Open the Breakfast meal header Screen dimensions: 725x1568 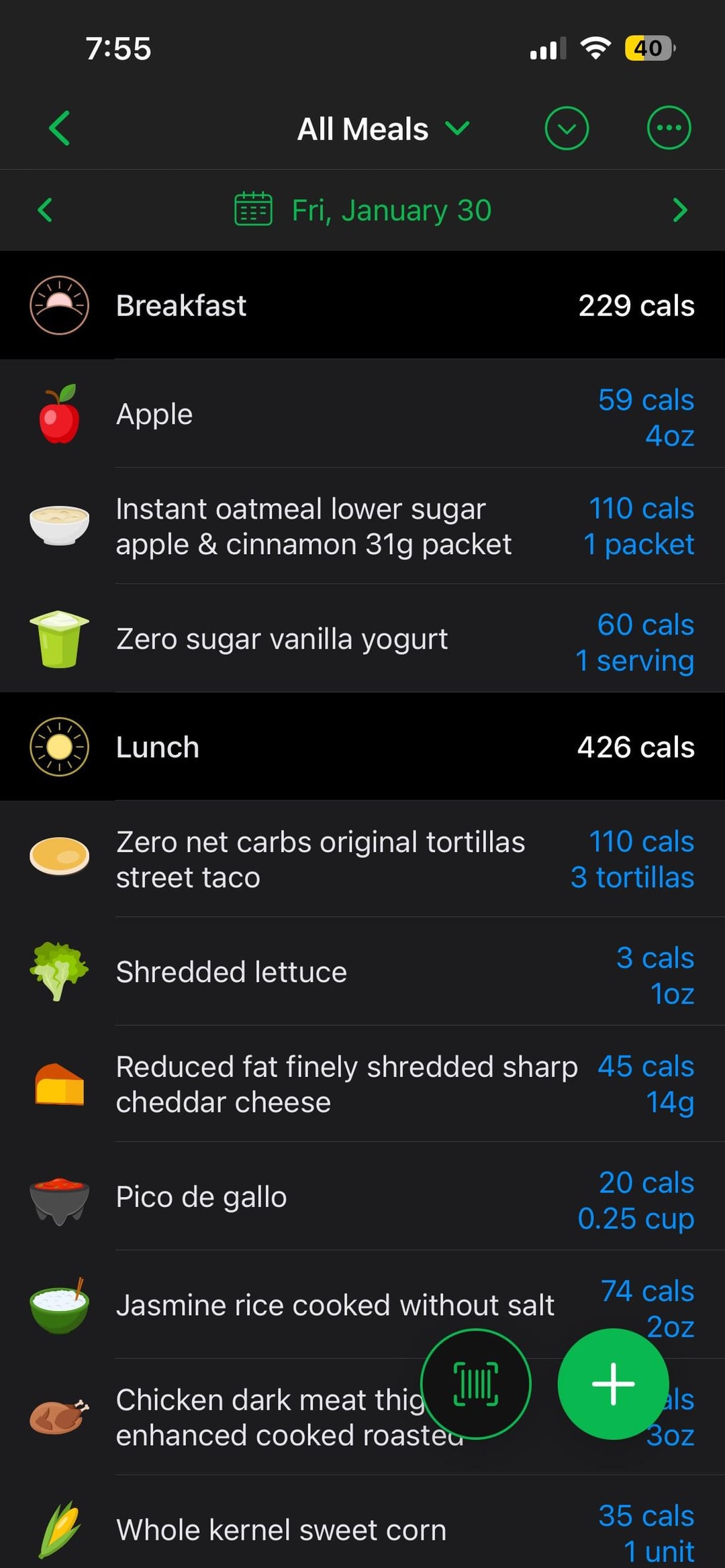click(x=362, y=306)
